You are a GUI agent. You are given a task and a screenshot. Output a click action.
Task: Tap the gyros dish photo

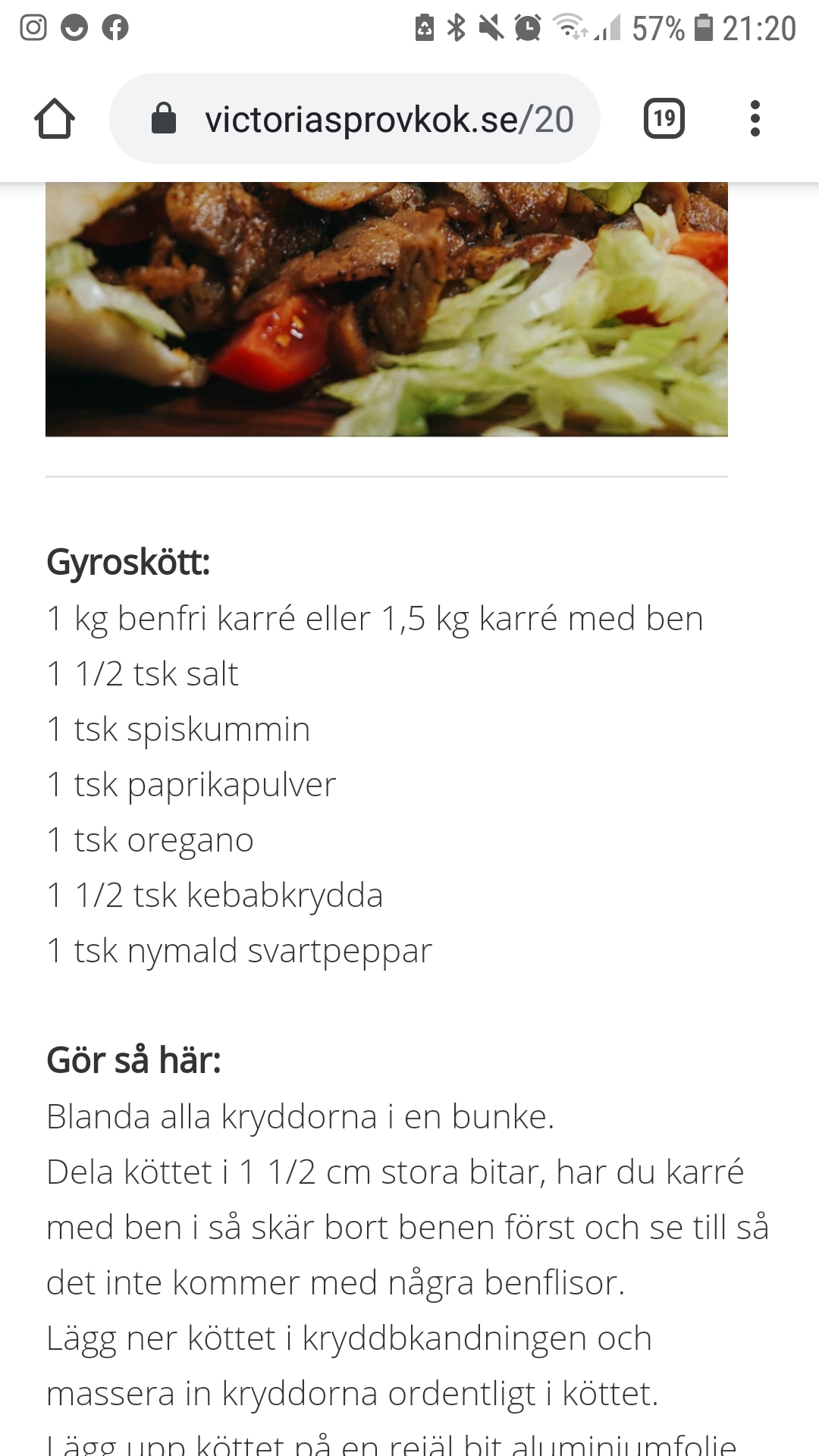click(387, 309)
